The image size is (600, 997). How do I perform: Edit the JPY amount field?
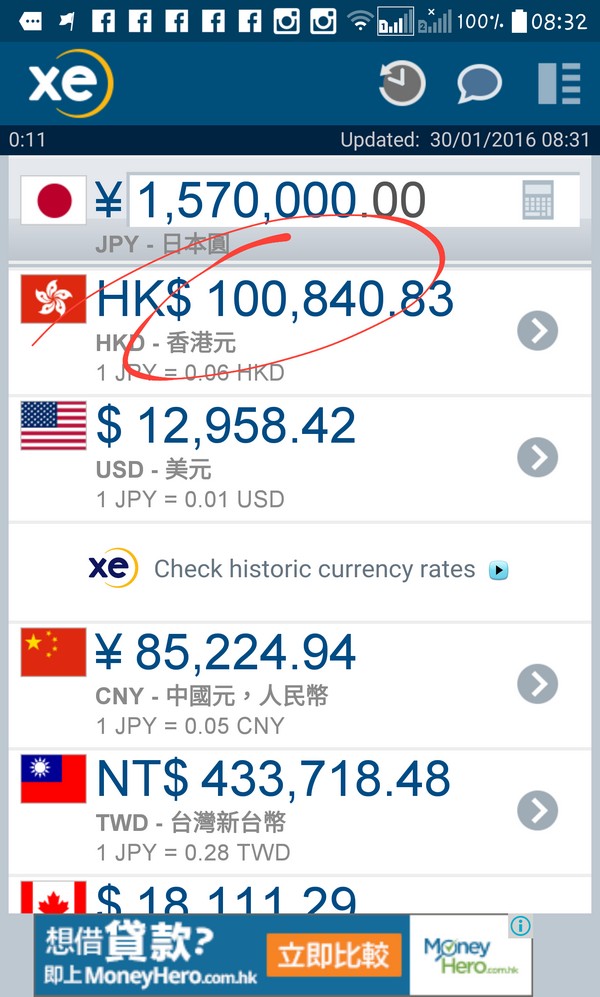pyautogui.click(x=320, y=200)
